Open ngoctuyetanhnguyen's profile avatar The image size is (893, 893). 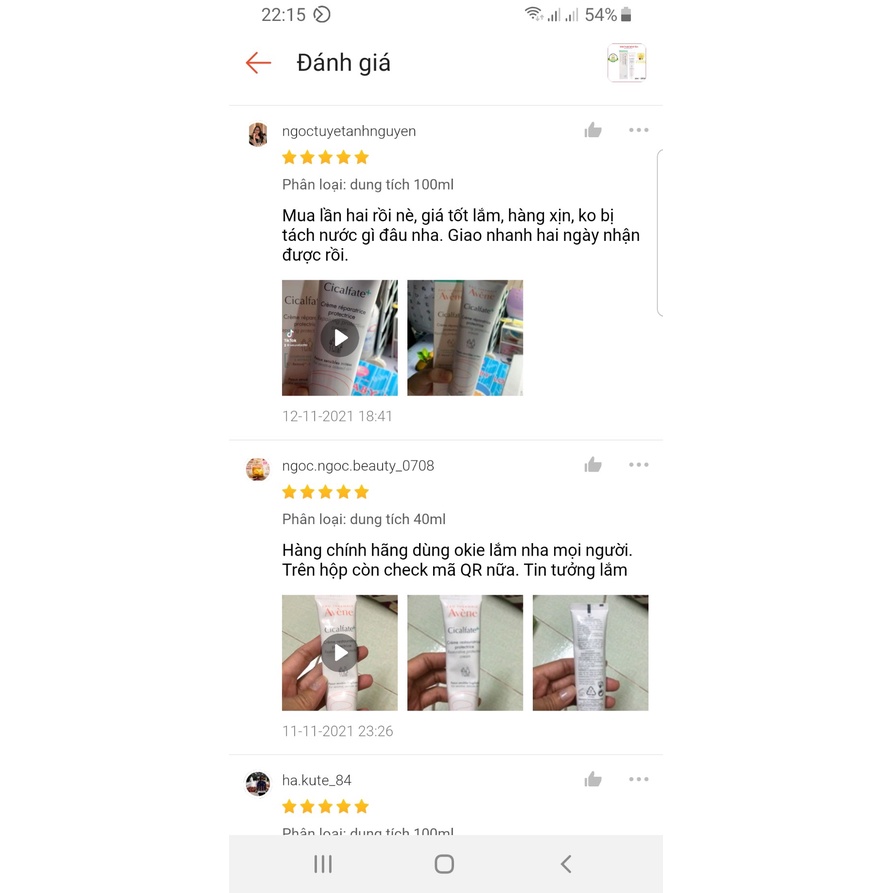258,134
